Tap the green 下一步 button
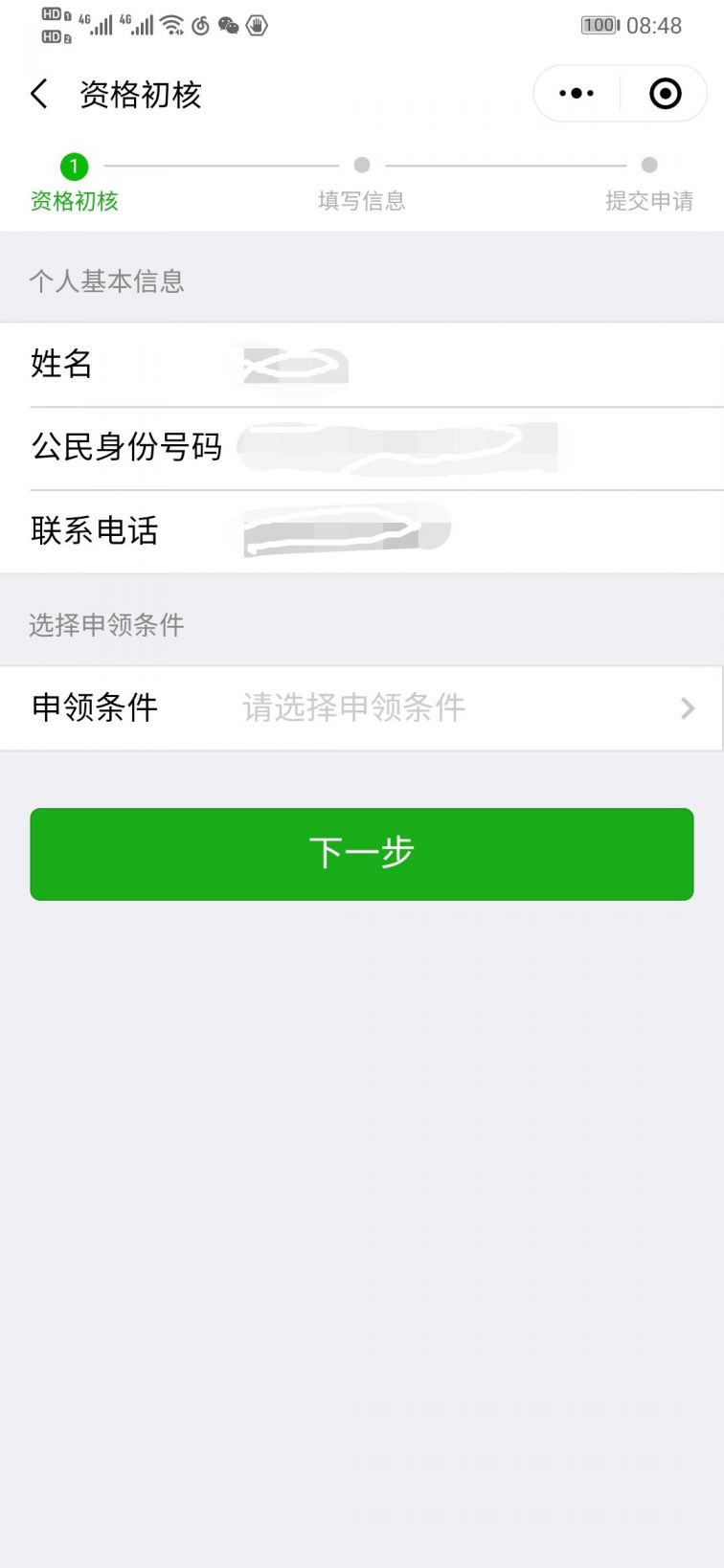This screenshot has width=724, height=1568. [362, 854]
